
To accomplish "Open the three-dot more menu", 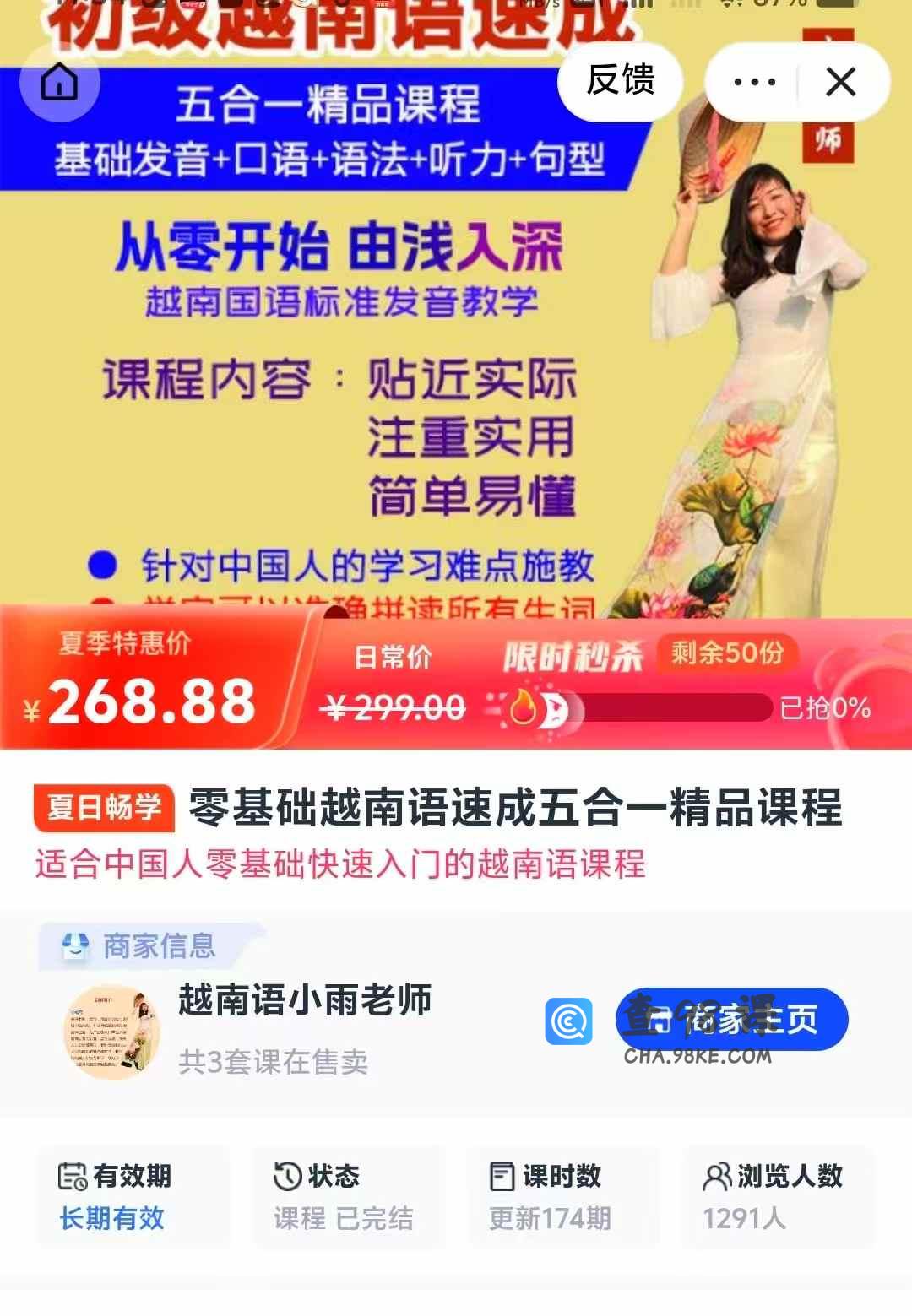I will (x=754, y=82).
